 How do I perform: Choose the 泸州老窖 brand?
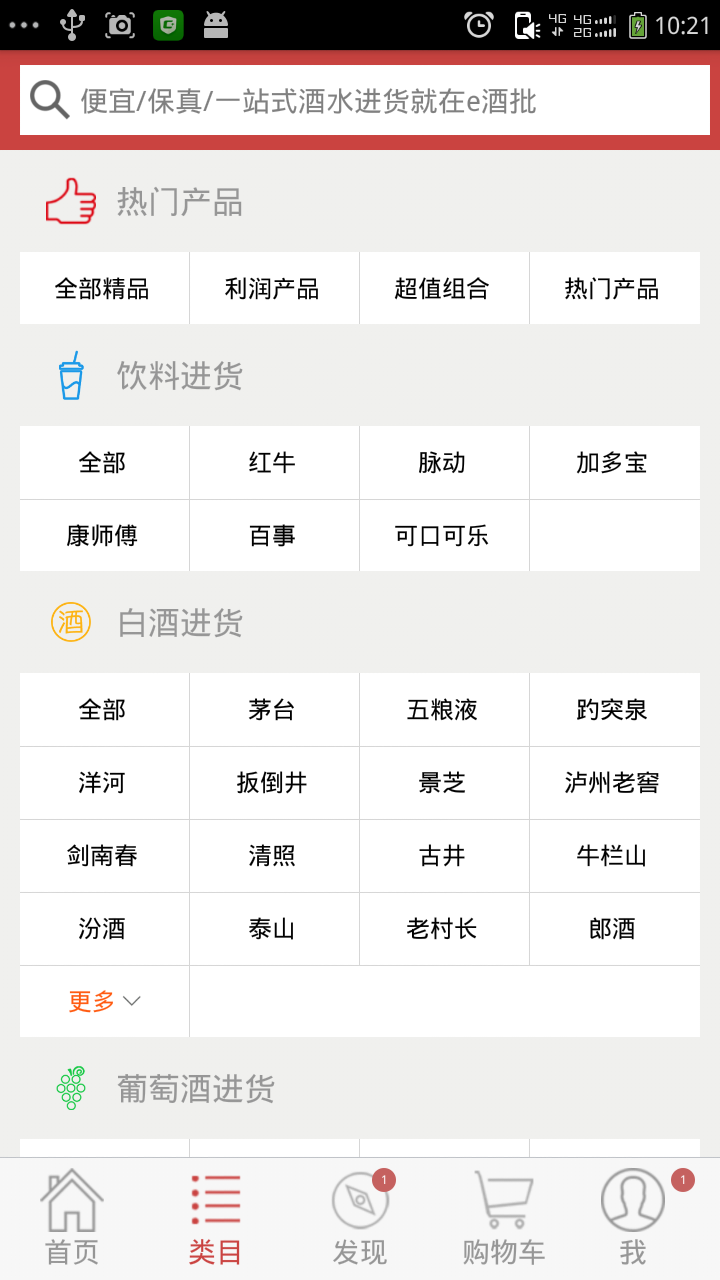coord(614,782)
